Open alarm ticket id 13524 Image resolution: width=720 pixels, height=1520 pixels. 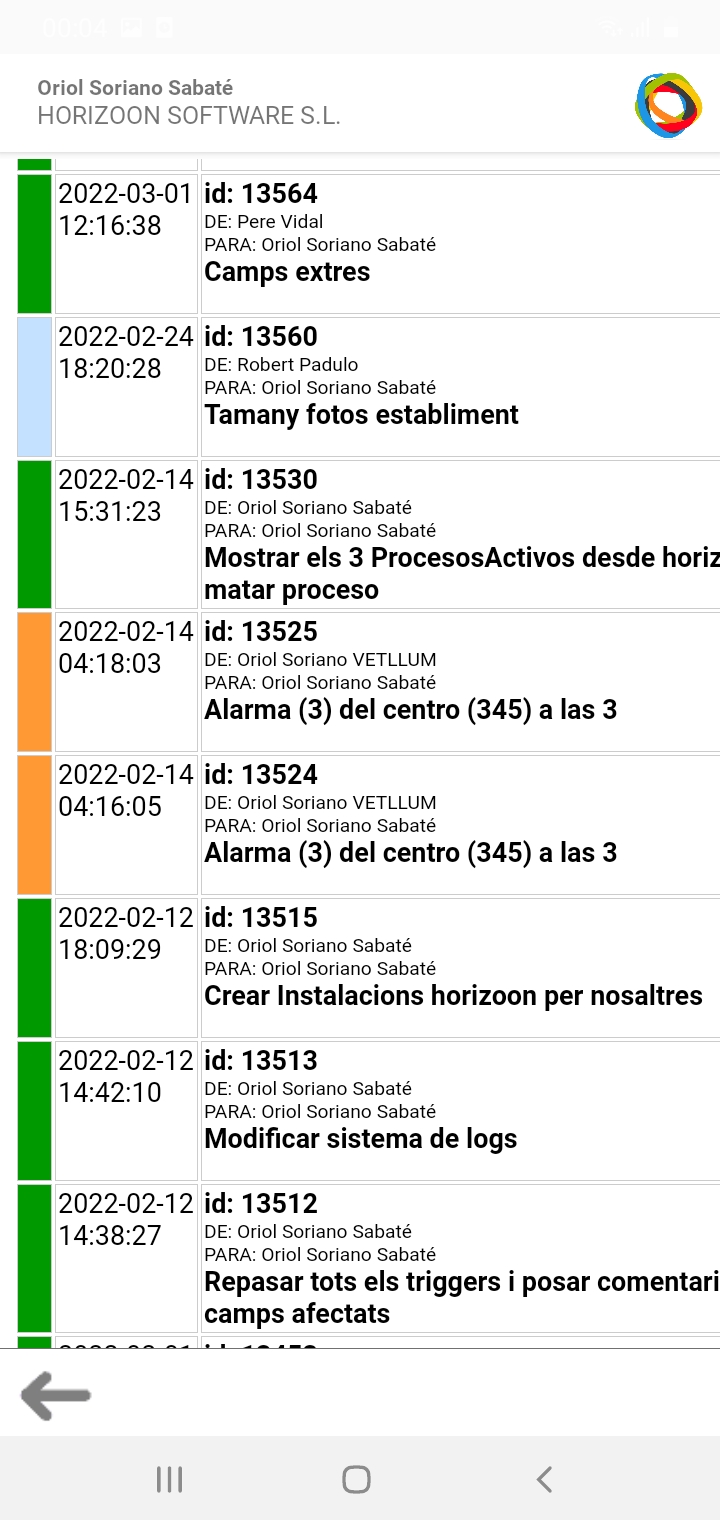click(x=369, y=824)
